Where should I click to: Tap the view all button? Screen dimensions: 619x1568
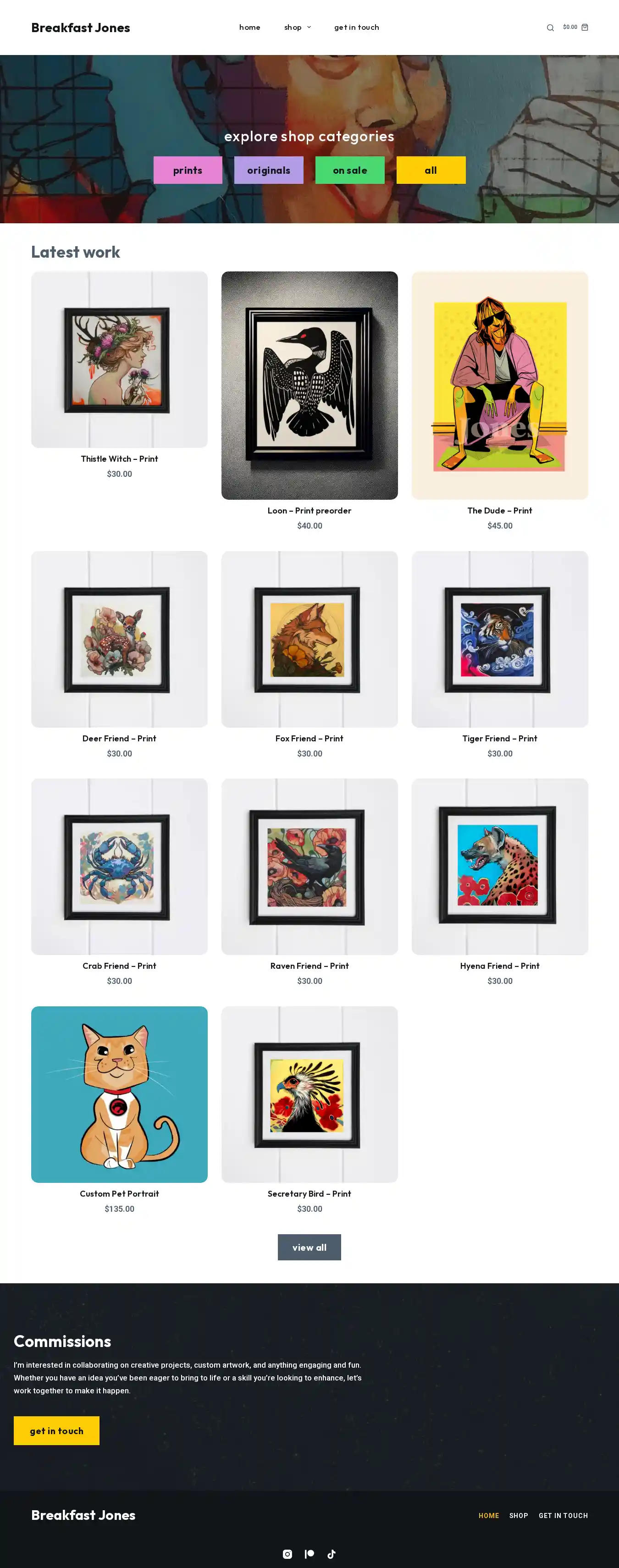pos(309,1247)
